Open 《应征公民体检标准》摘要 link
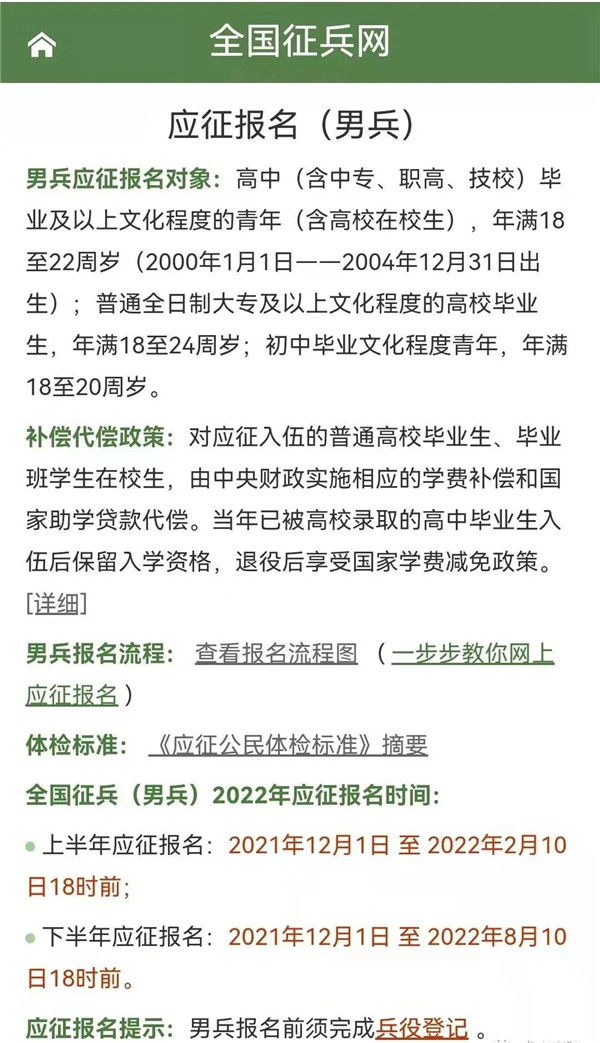The width and height of the screenshot is (600, 1043). coord(288,745)
